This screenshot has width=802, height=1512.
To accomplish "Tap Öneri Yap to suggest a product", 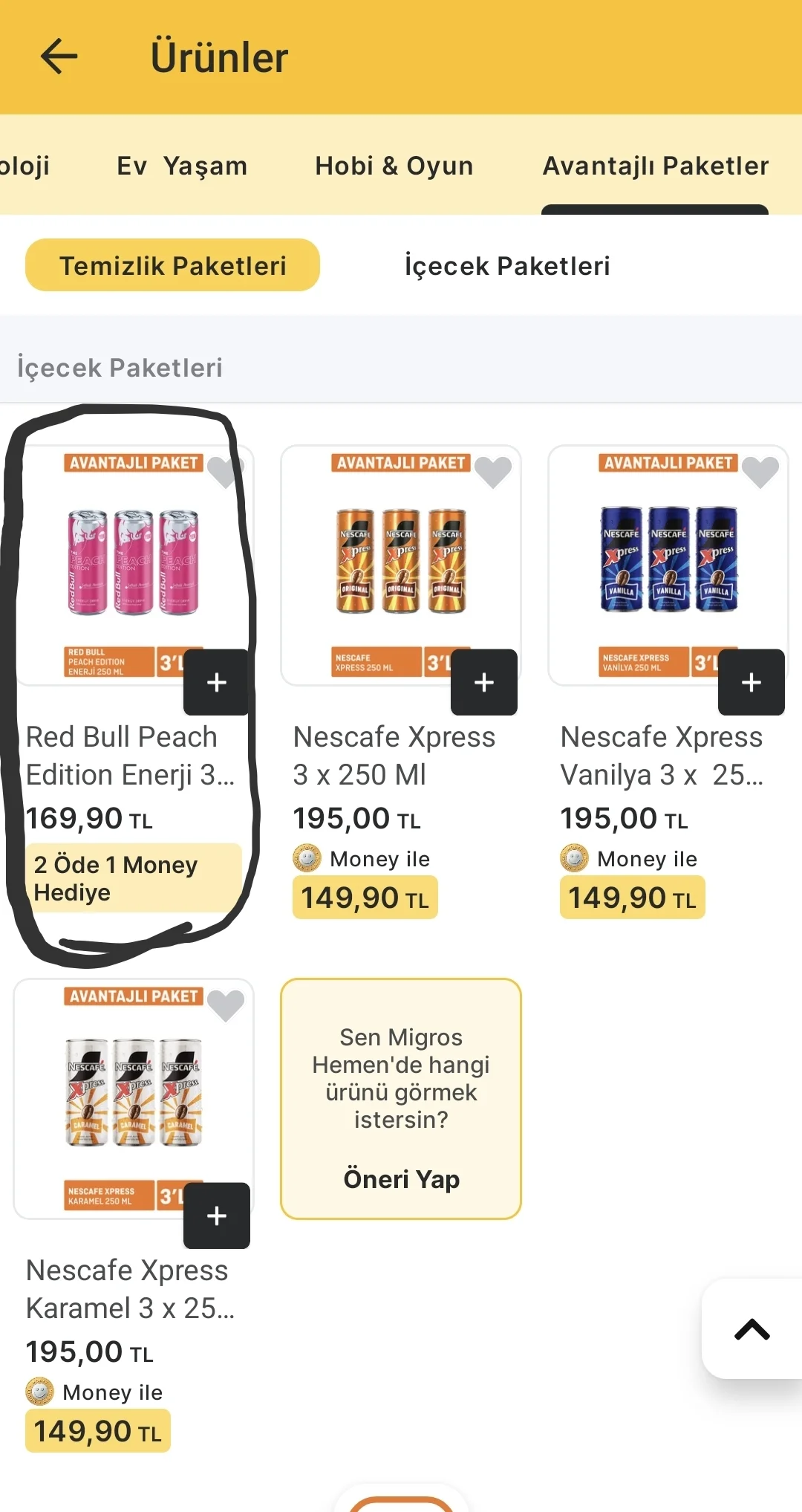I will [x=401, y=1179].
